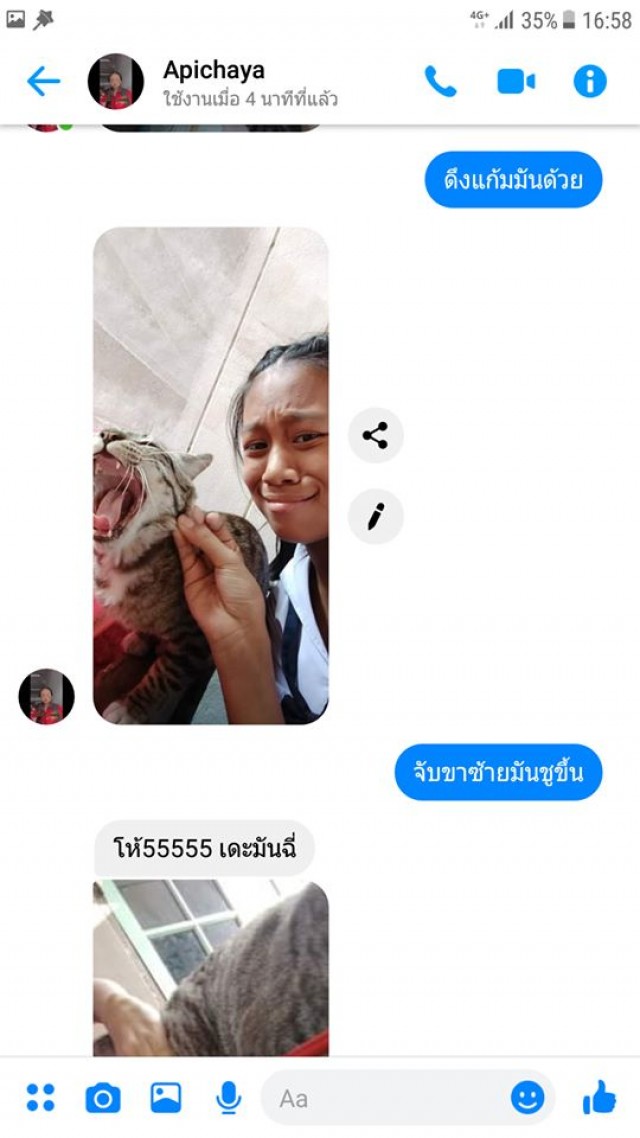The height and width of the screenshot is (1138, 640).
Task: Pick an image from gallery
Action: click(x=166, y=1098)
